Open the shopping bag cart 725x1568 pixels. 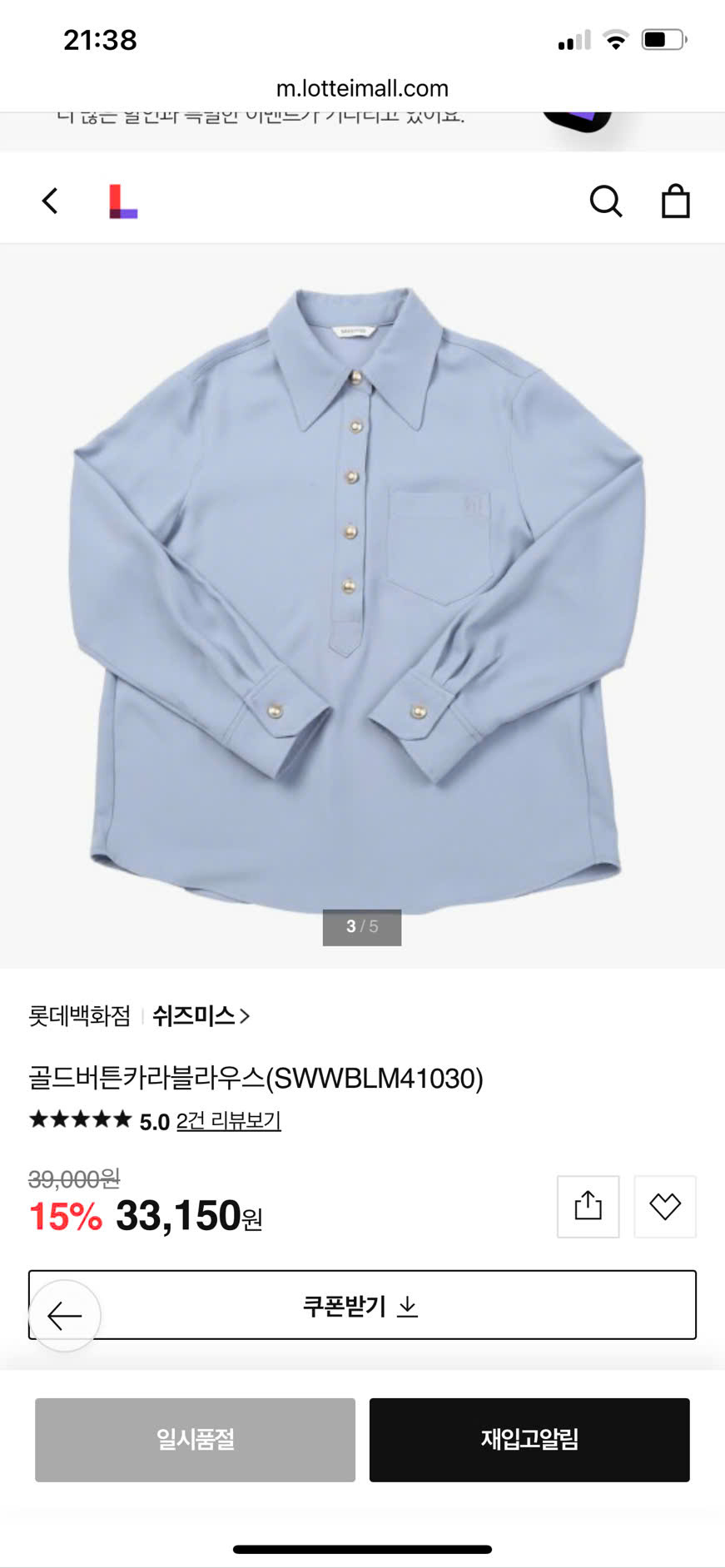pos(675,201)
